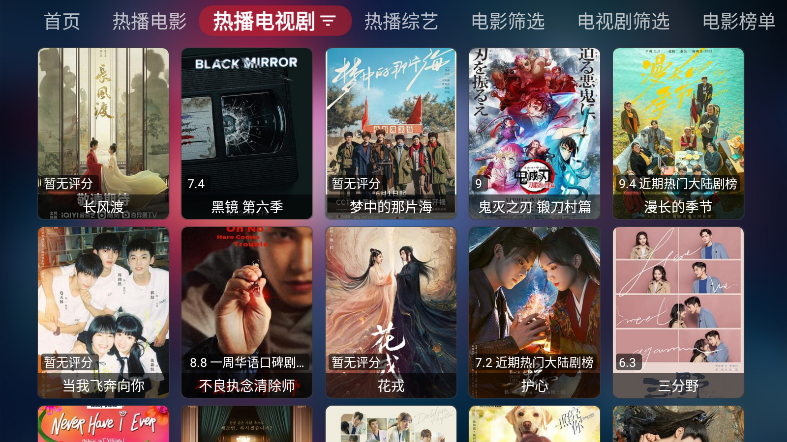Open the 电影榜单 tab
This screenshot has height=442, width=787.
(738, 21)
